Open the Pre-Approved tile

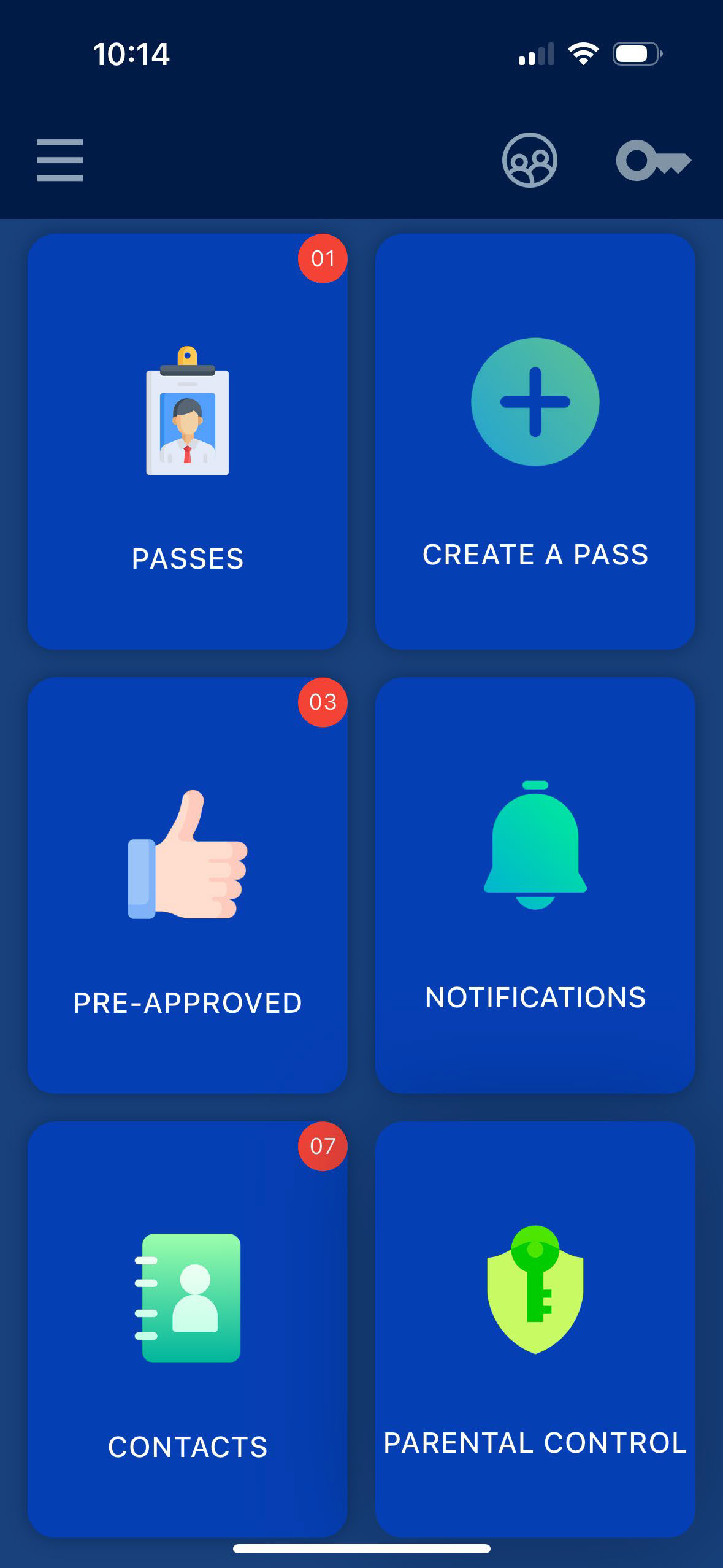point(188,885)
